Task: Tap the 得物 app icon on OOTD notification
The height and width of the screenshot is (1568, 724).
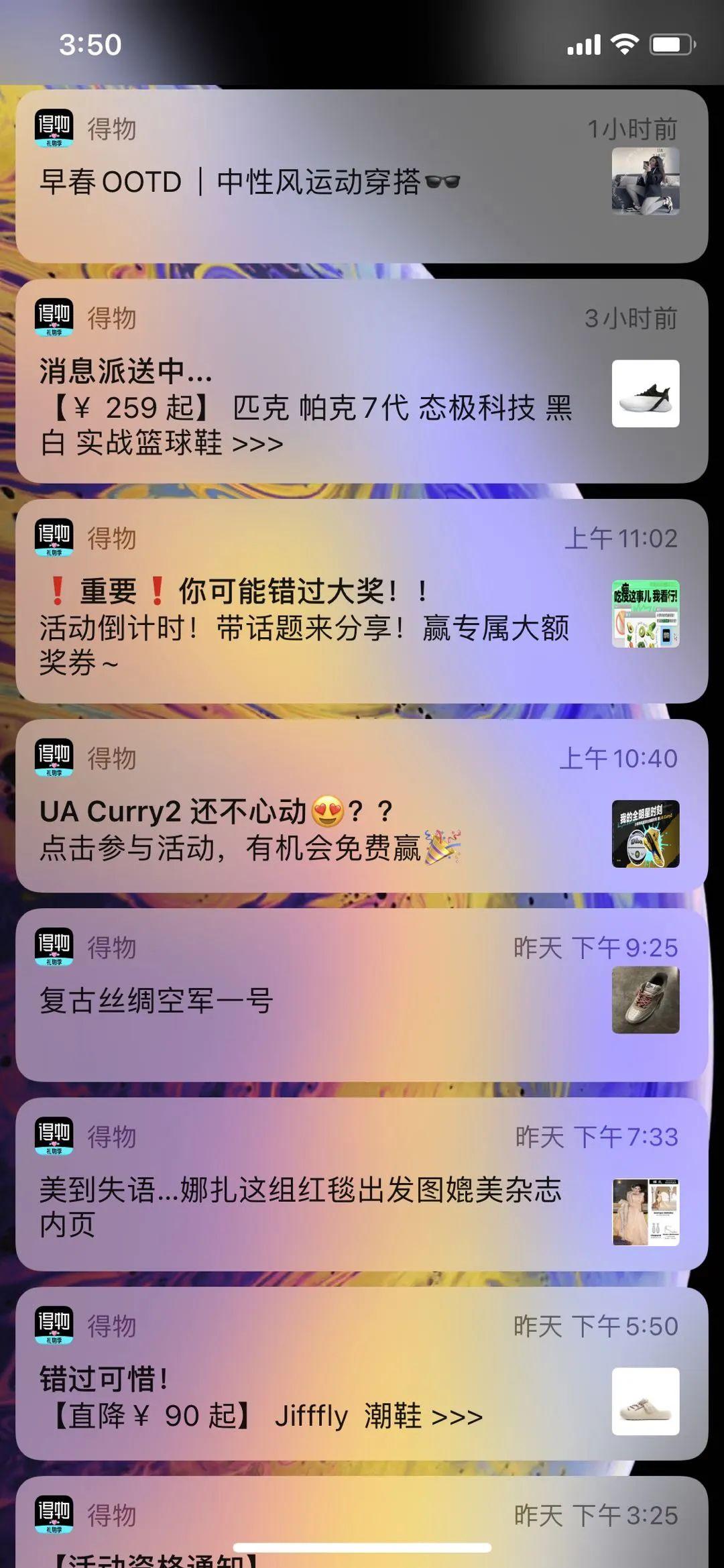Action: point(51,129)
